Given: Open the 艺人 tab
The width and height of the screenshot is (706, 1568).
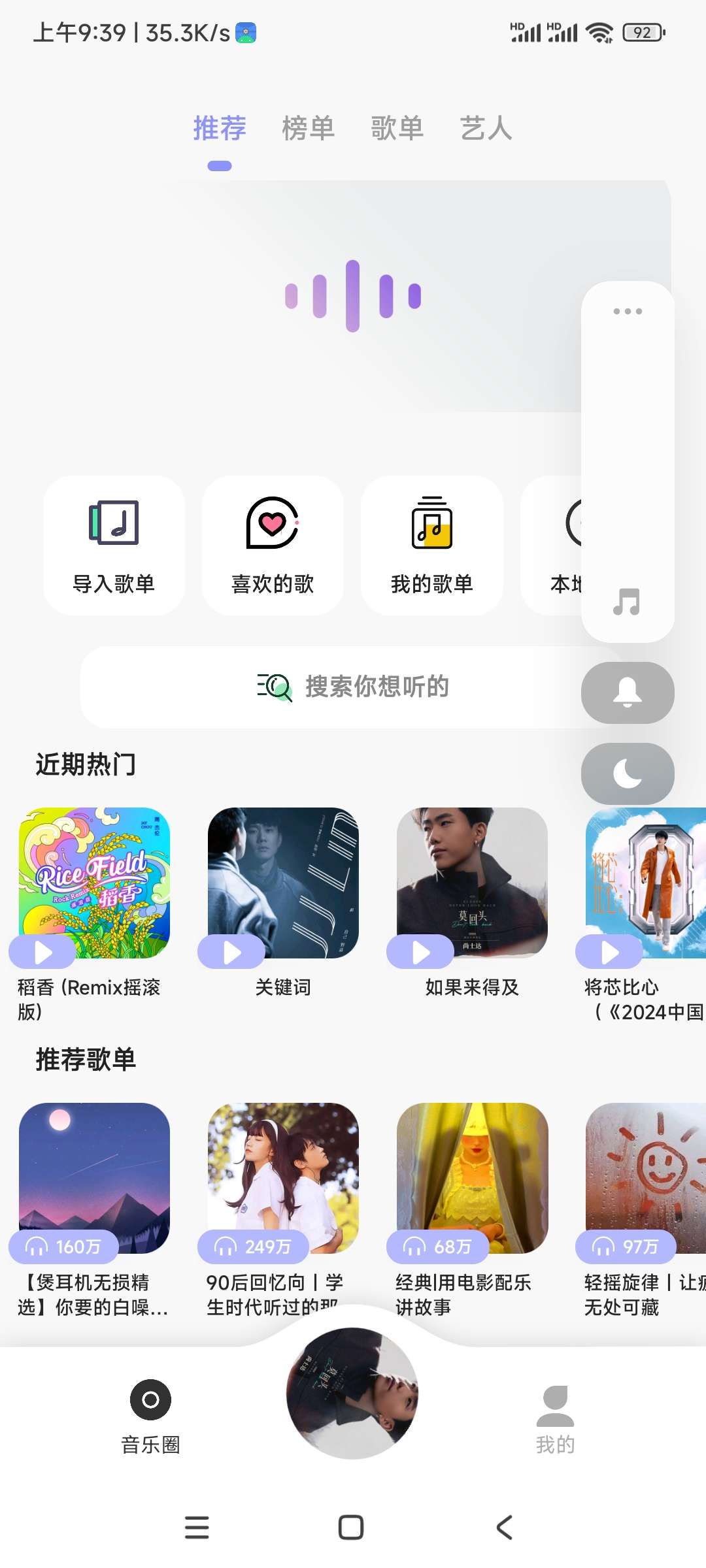Looking at the screenshot, I should 486,128.
